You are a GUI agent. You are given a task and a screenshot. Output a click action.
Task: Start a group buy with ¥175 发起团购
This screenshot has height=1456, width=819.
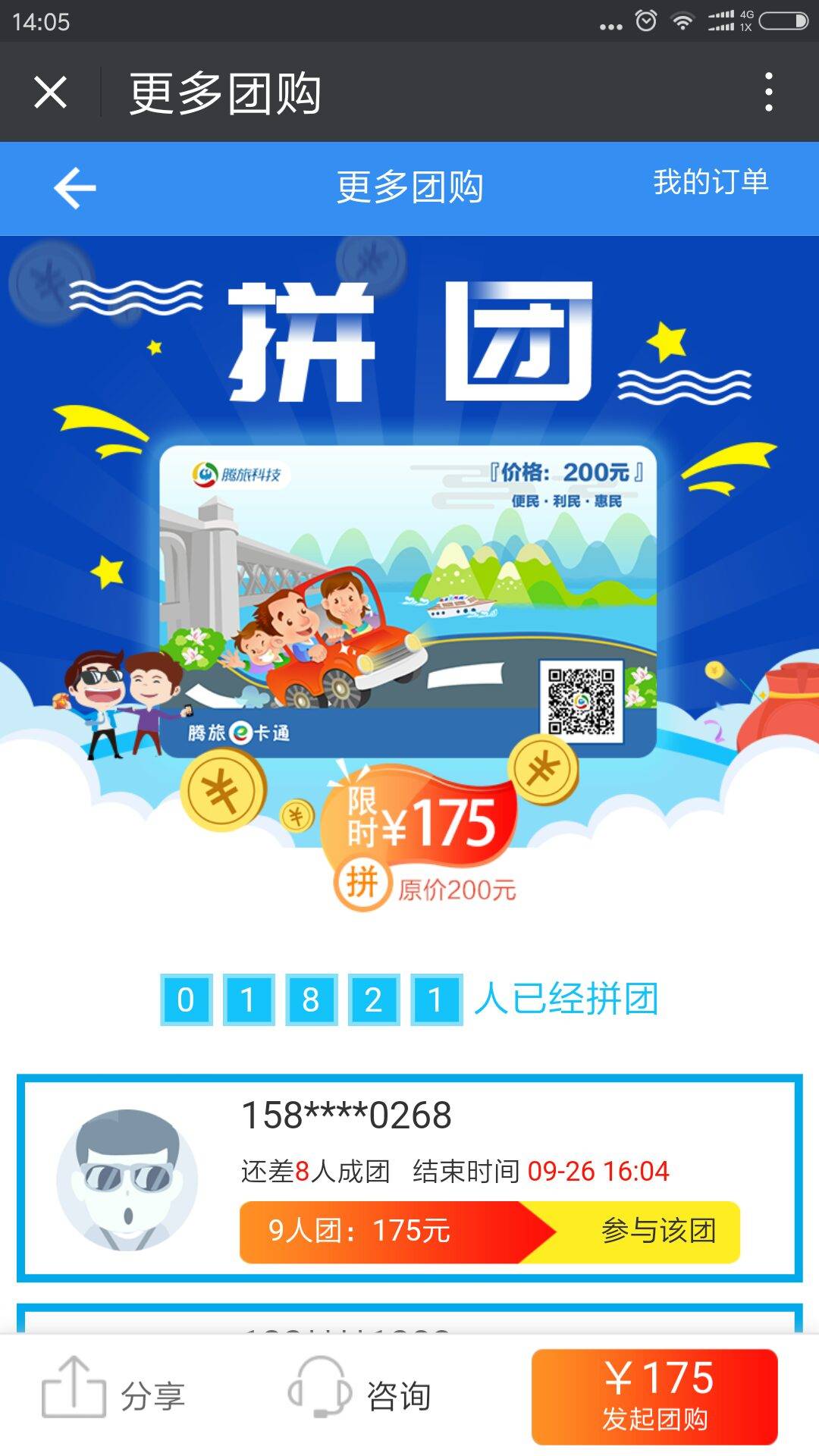tap(654, 1396)
